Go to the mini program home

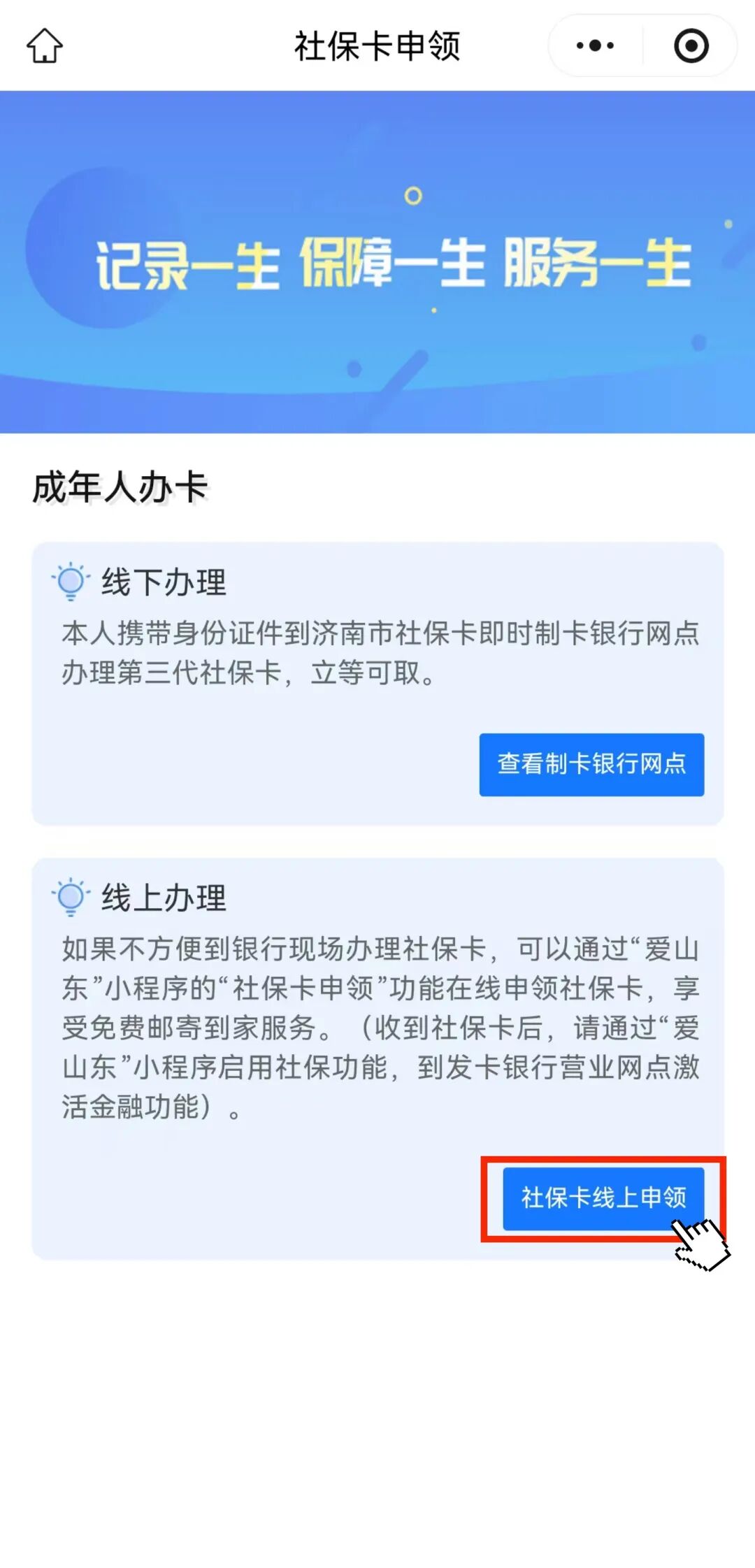coord(45,46)
